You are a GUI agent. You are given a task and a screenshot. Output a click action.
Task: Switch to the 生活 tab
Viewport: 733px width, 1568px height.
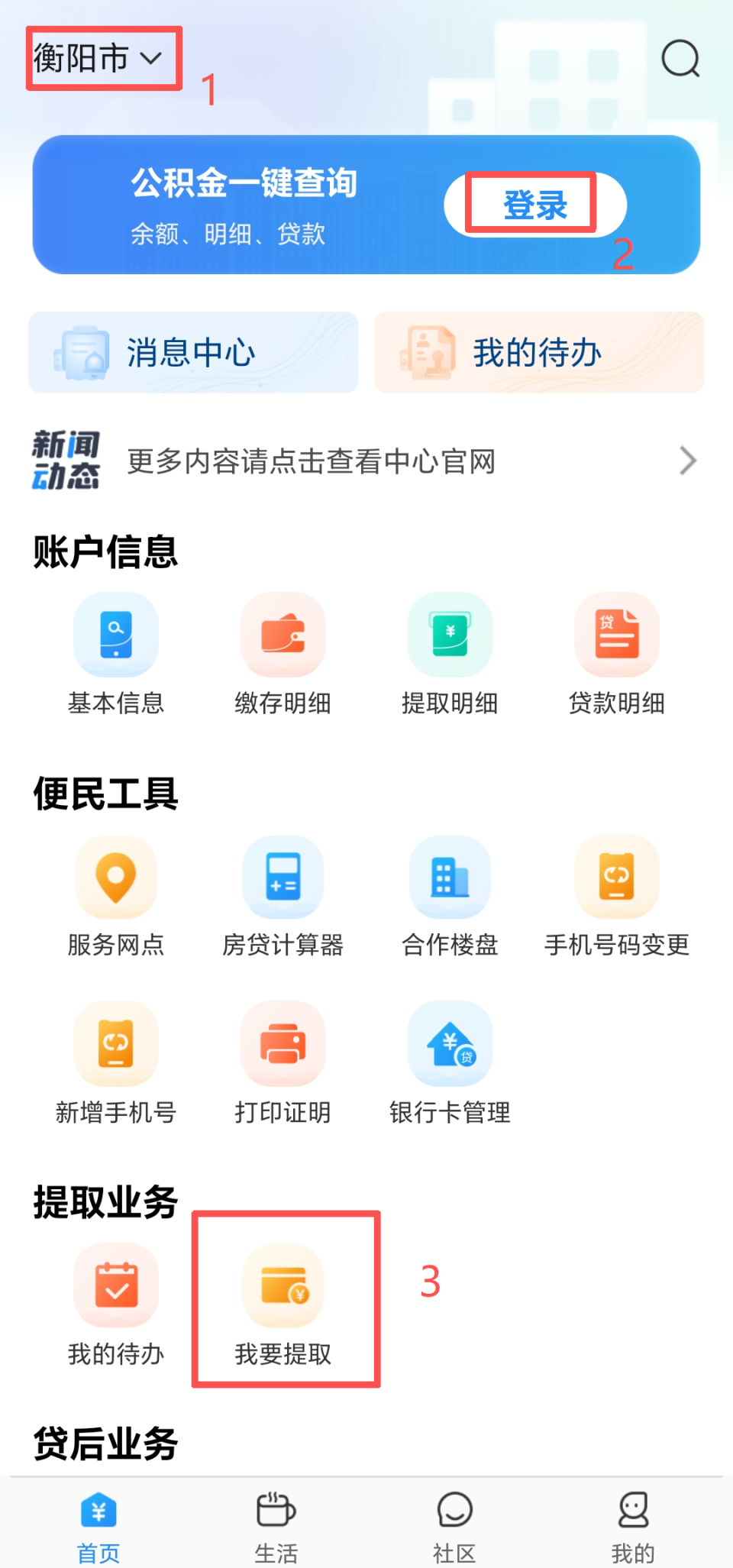point(276,1524)
